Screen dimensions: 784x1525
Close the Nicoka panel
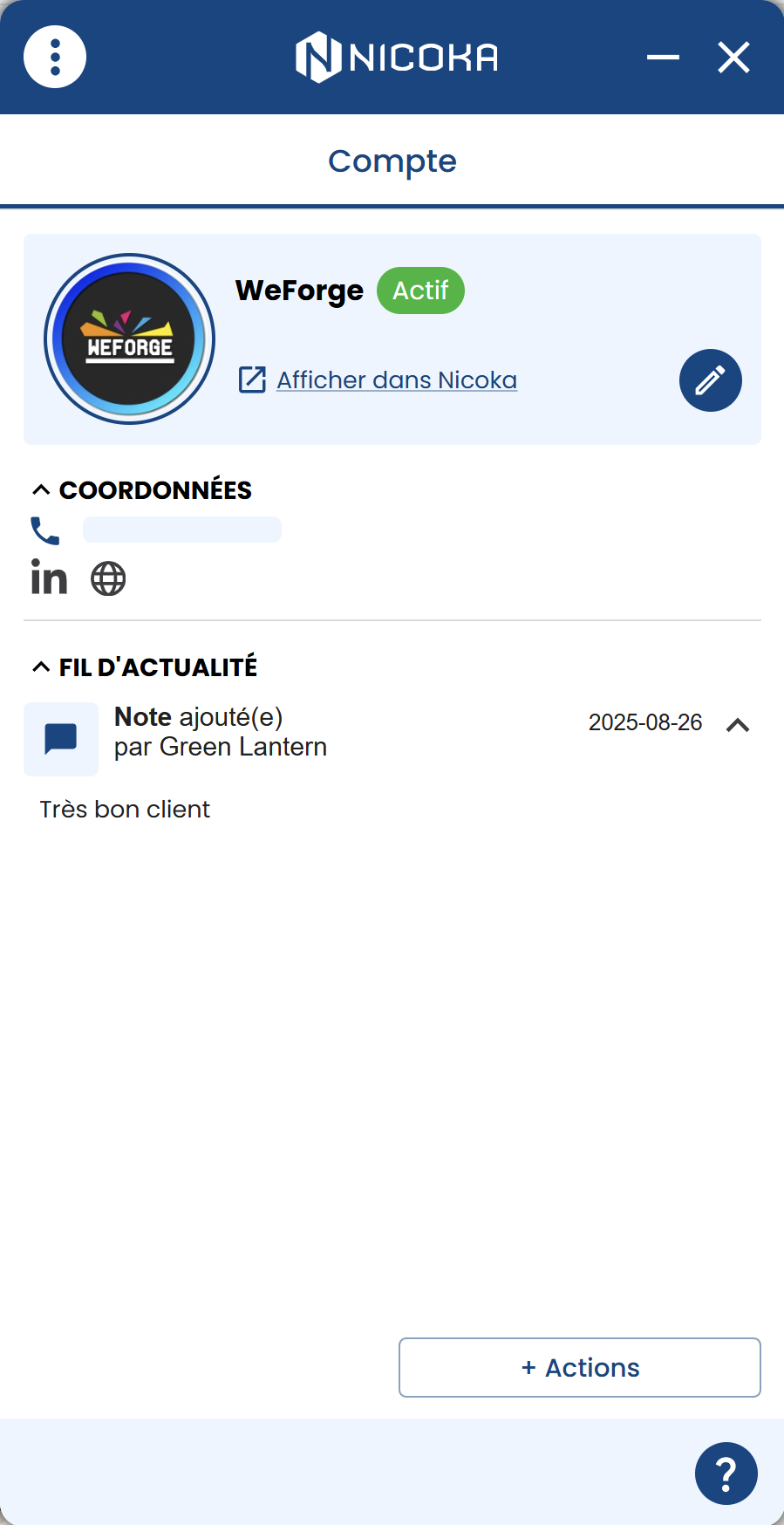point(733,58)
